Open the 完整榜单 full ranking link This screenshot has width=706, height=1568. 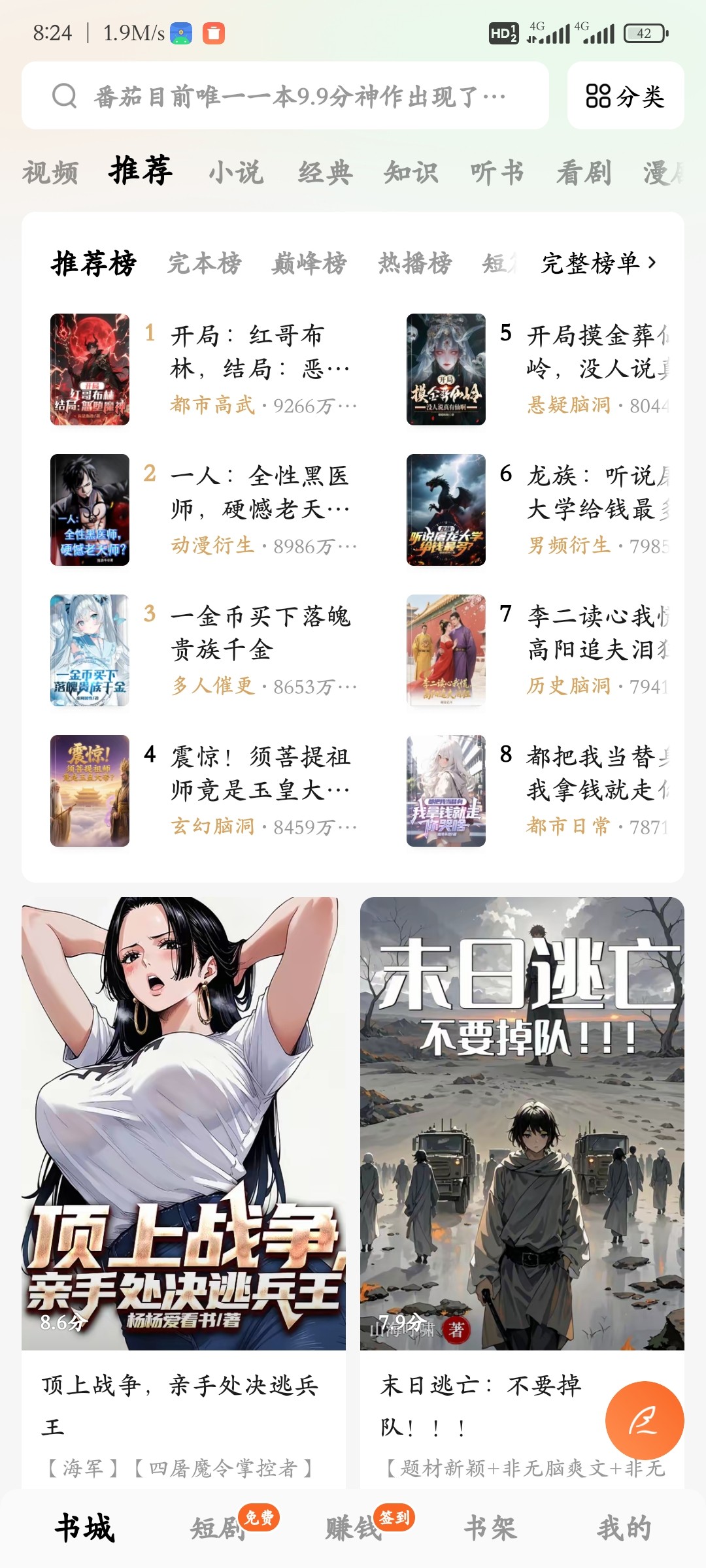[598, 263]
